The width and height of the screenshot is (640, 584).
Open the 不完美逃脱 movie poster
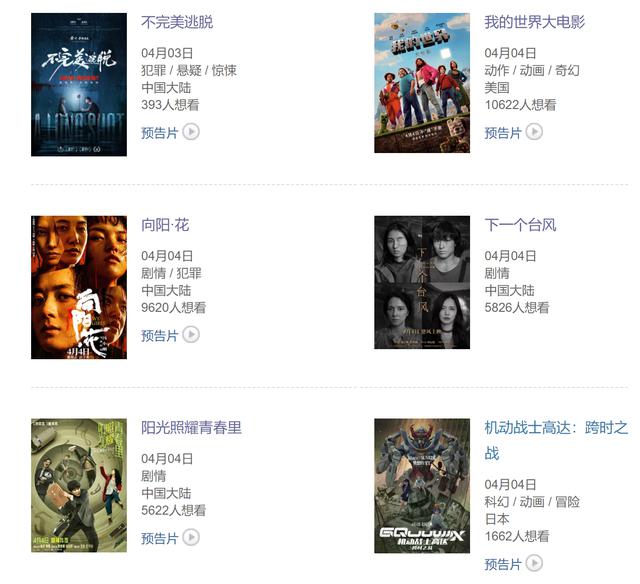pyautogui.click(x=79, y=84)
